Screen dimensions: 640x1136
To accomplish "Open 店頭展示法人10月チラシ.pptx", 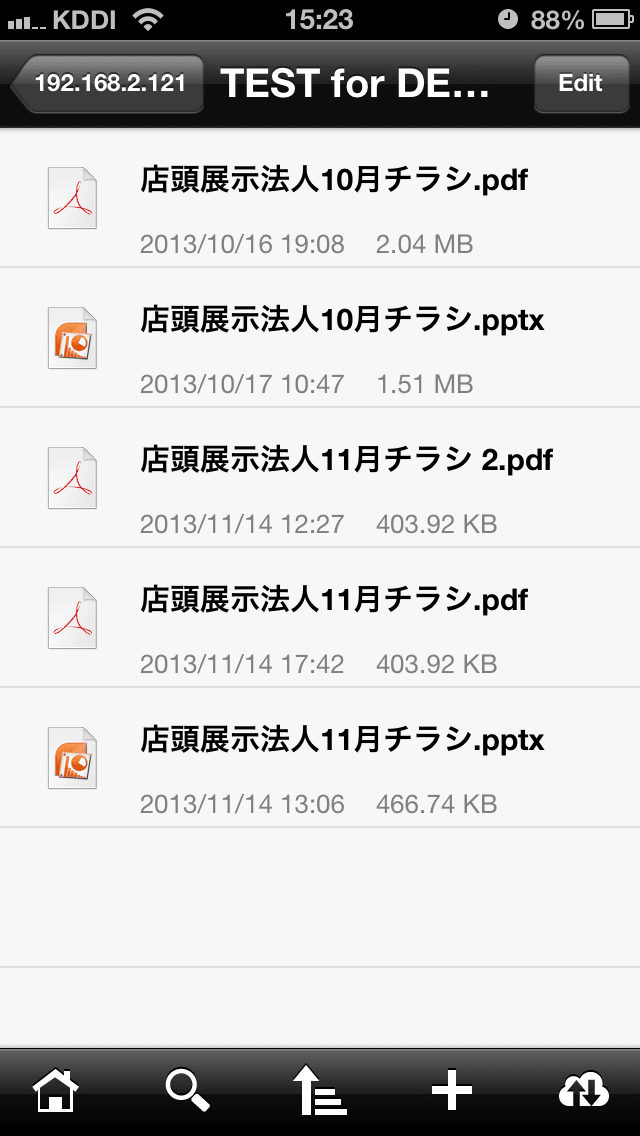I will click(x=320, y=338).
